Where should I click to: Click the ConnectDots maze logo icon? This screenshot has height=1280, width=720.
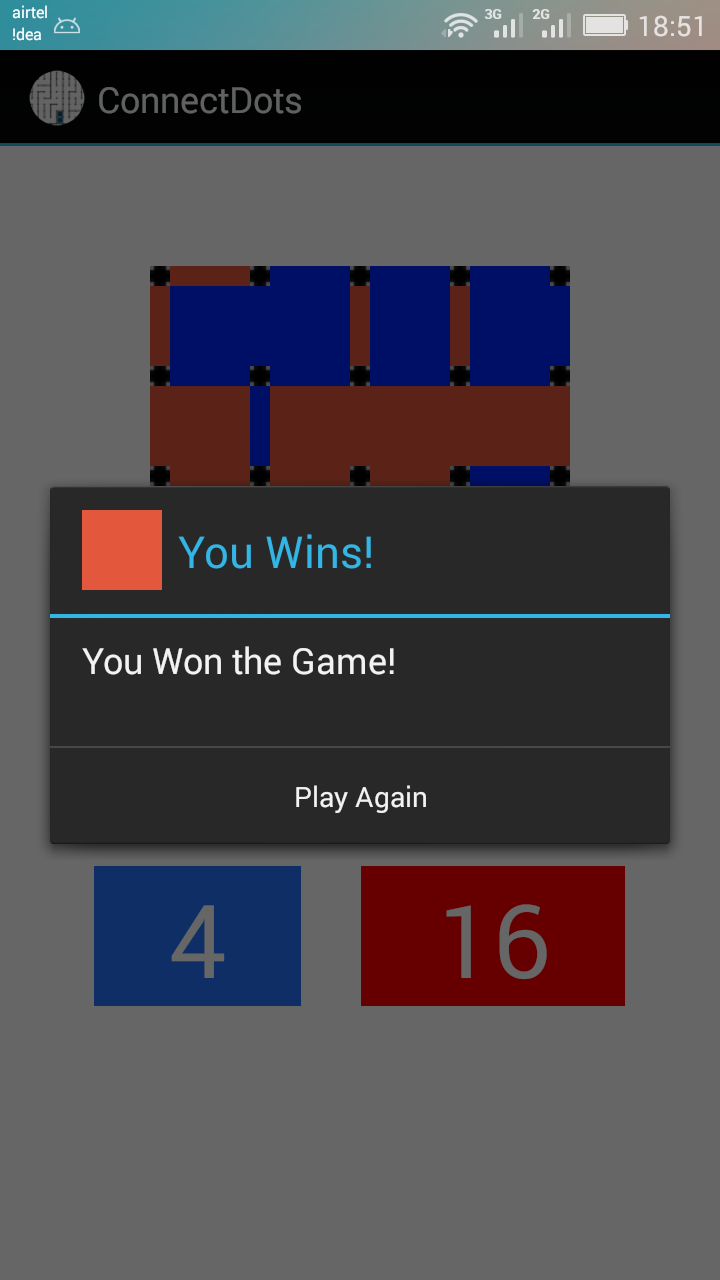point(57,98)
